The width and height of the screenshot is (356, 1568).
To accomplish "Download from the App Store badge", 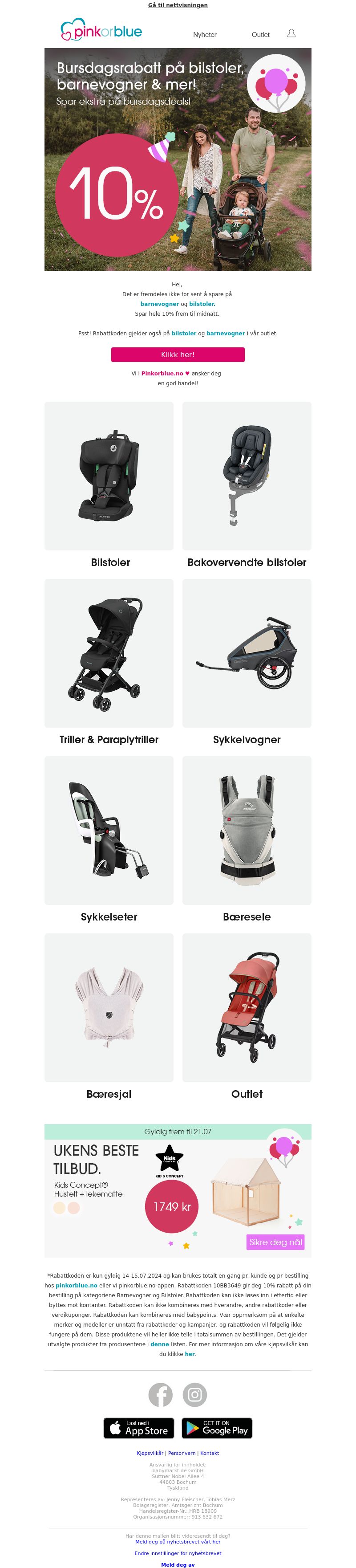I will tap(139, 1427).
